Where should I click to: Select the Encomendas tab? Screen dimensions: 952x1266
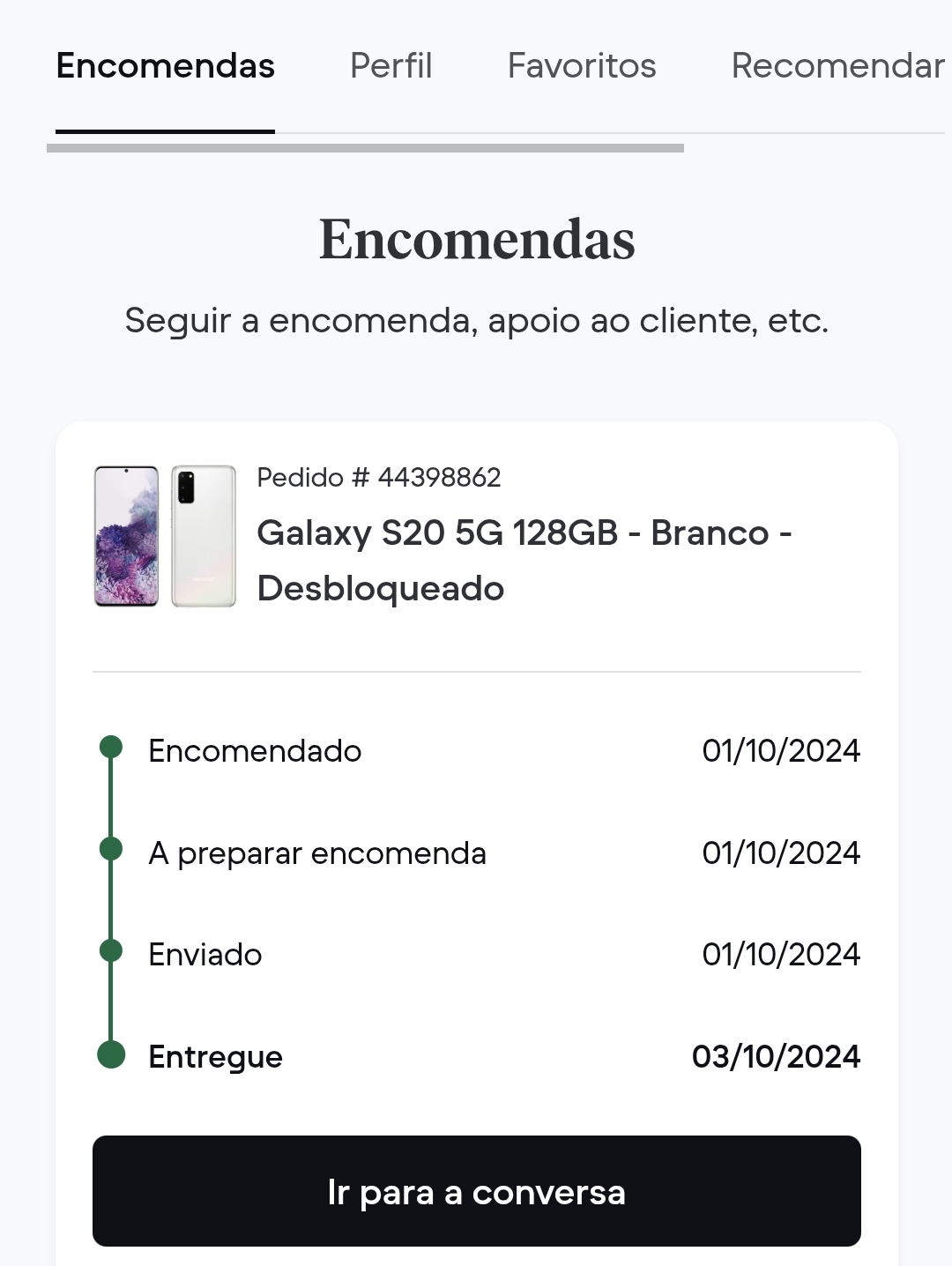pos(165,66)
